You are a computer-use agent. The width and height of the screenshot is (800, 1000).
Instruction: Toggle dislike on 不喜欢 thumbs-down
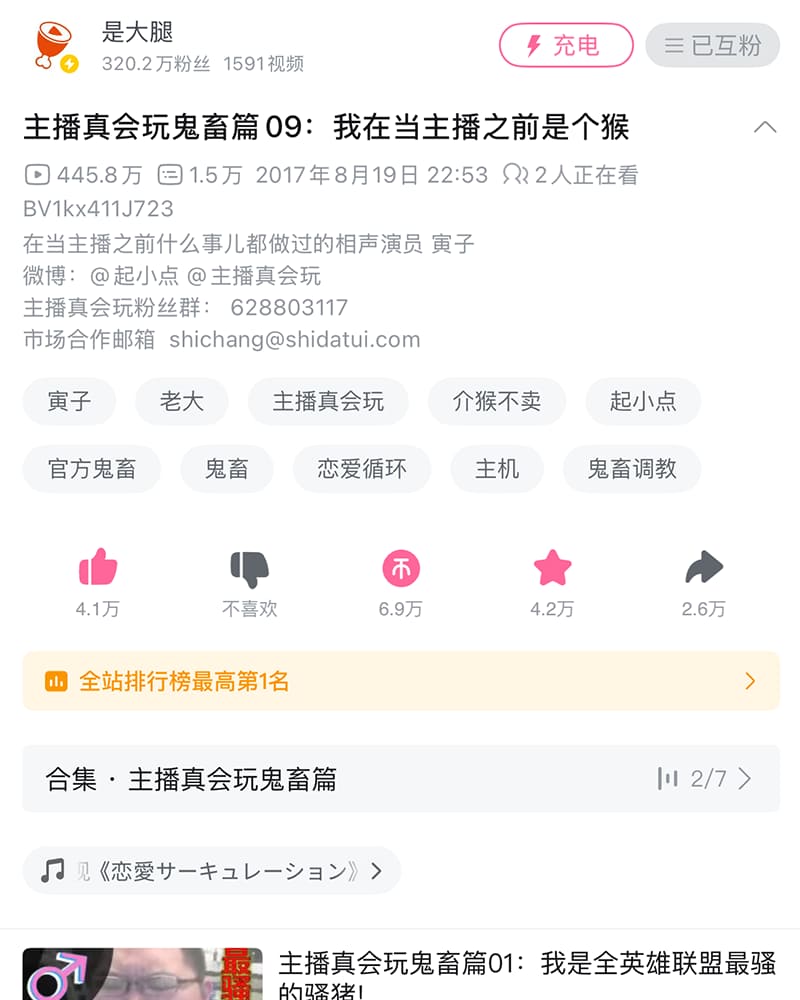(x=249, y=568)
